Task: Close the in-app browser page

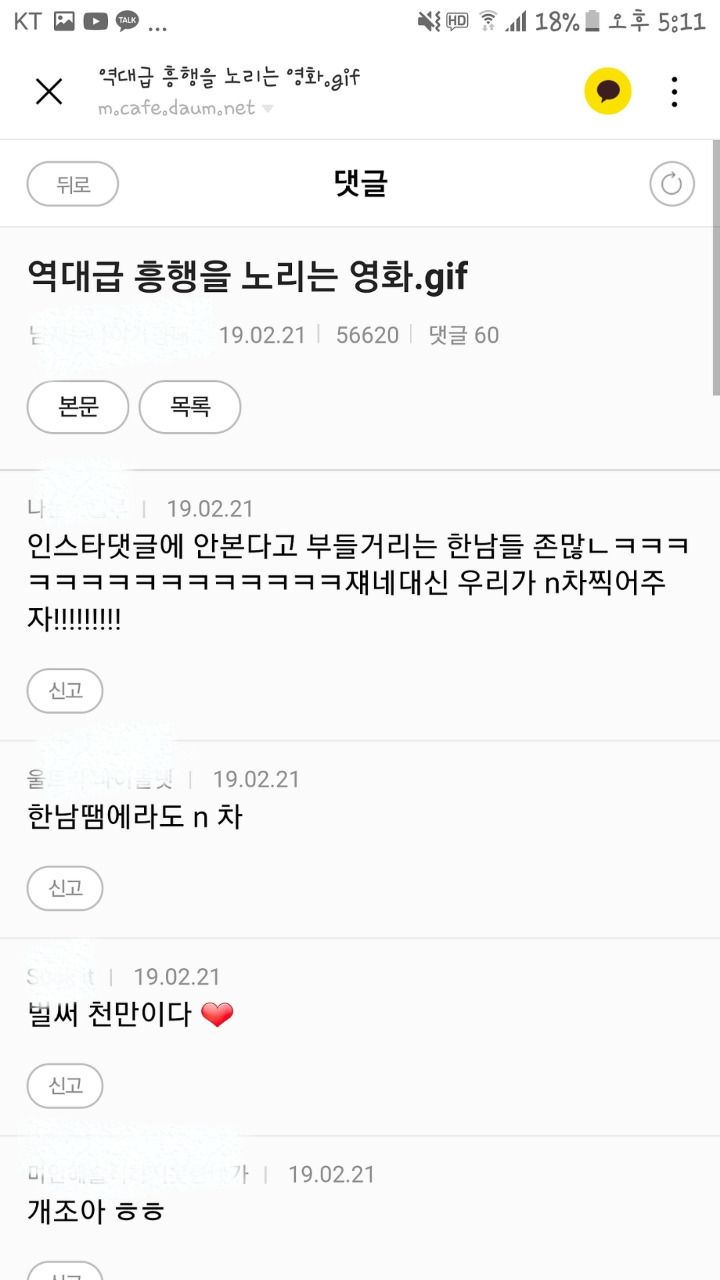Action: [48, 92]
